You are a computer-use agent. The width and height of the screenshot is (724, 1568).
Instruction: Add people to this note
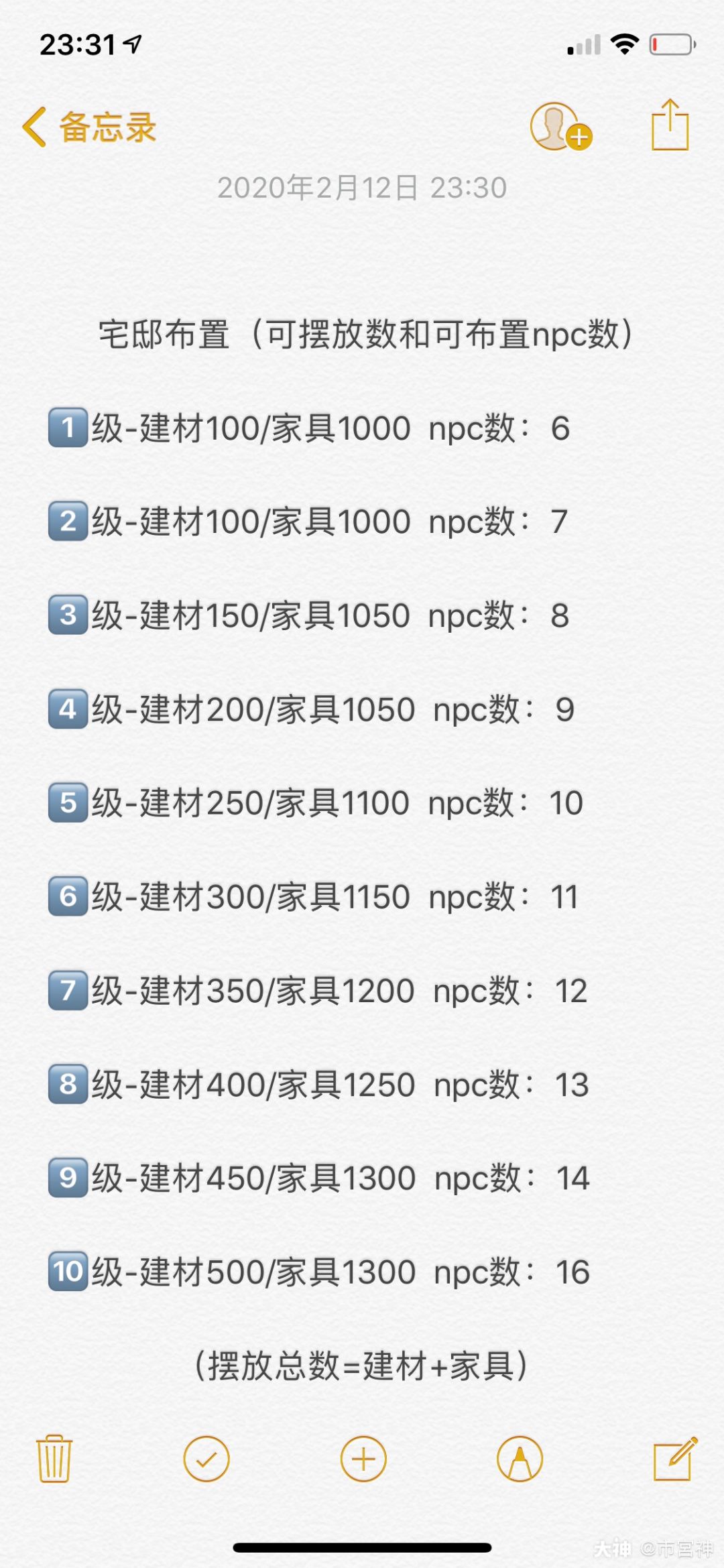pos(560,127)
